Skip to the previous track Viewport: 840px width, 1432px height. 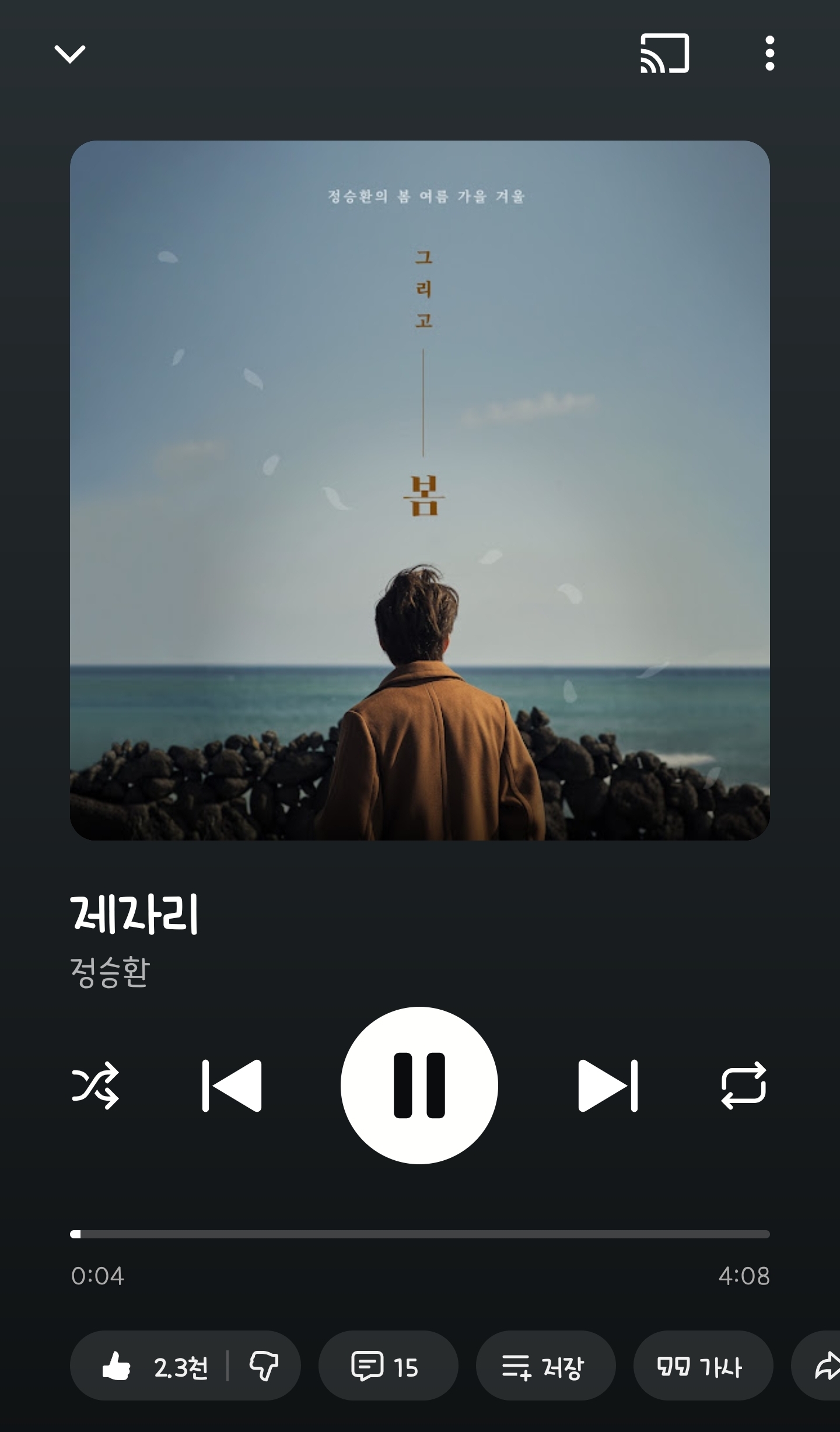pyautogui.click(x=232, y=1086)
